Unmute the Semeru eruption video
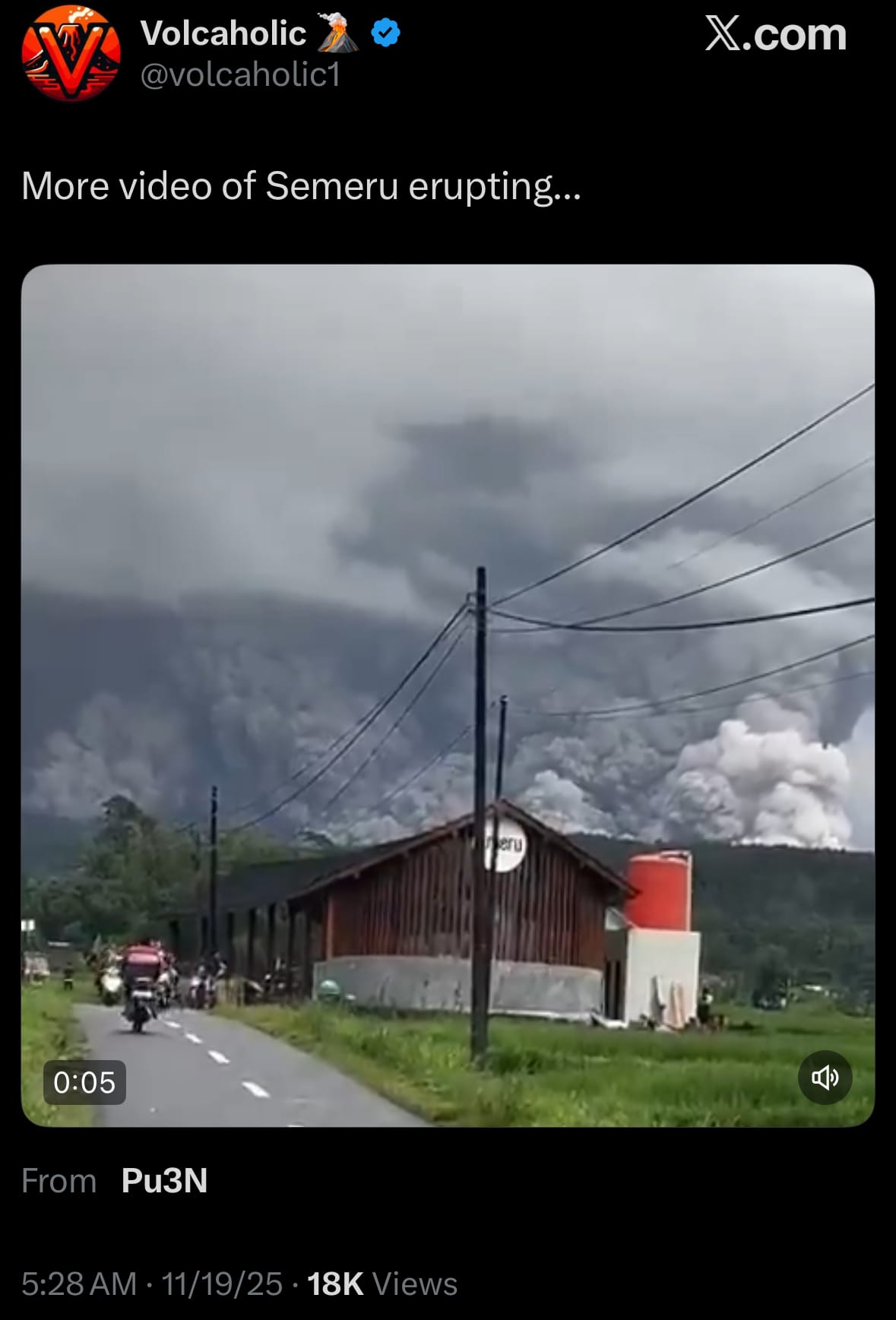 825,1077
